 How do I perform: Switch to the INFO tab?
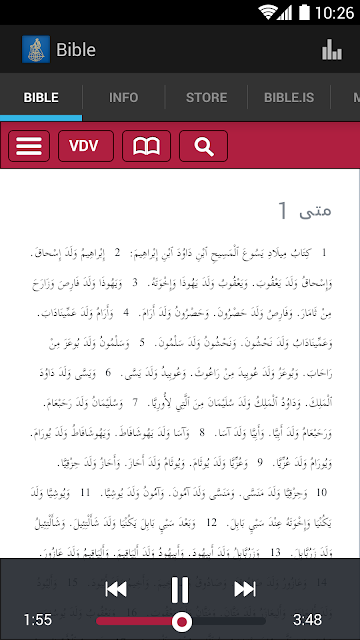123,98
